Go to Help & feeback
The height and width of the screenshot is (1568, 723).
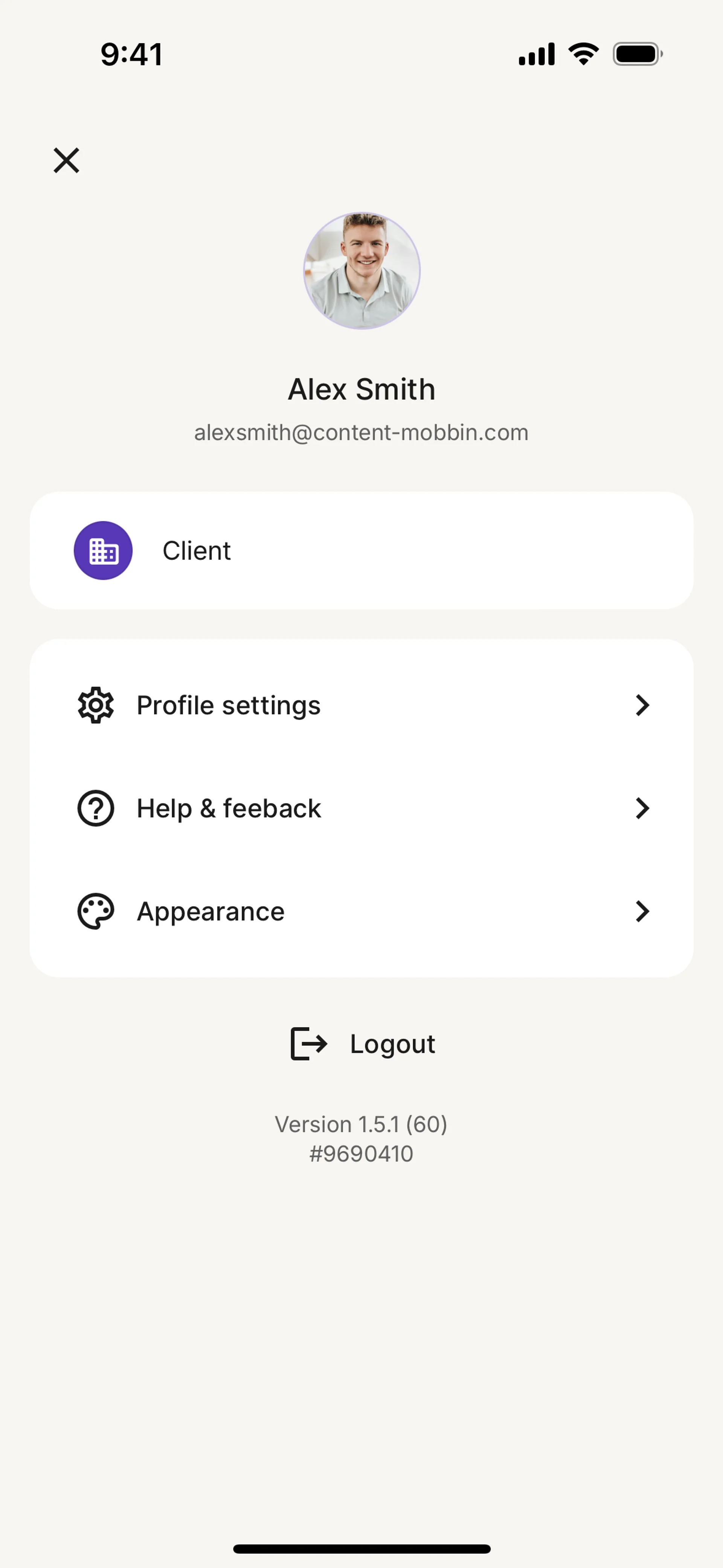tap(361, 808)
